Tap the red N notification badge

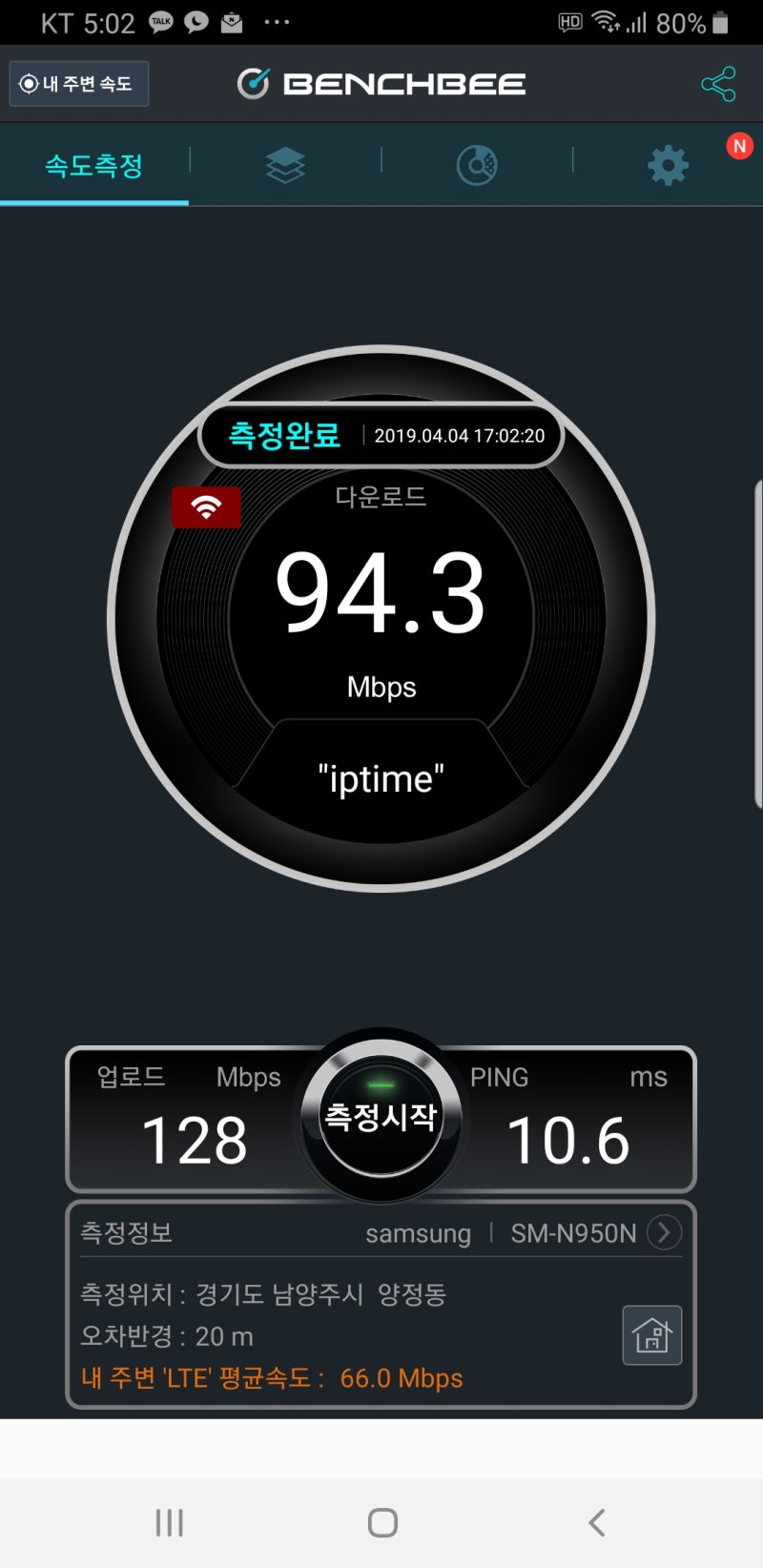click(739, 146)
